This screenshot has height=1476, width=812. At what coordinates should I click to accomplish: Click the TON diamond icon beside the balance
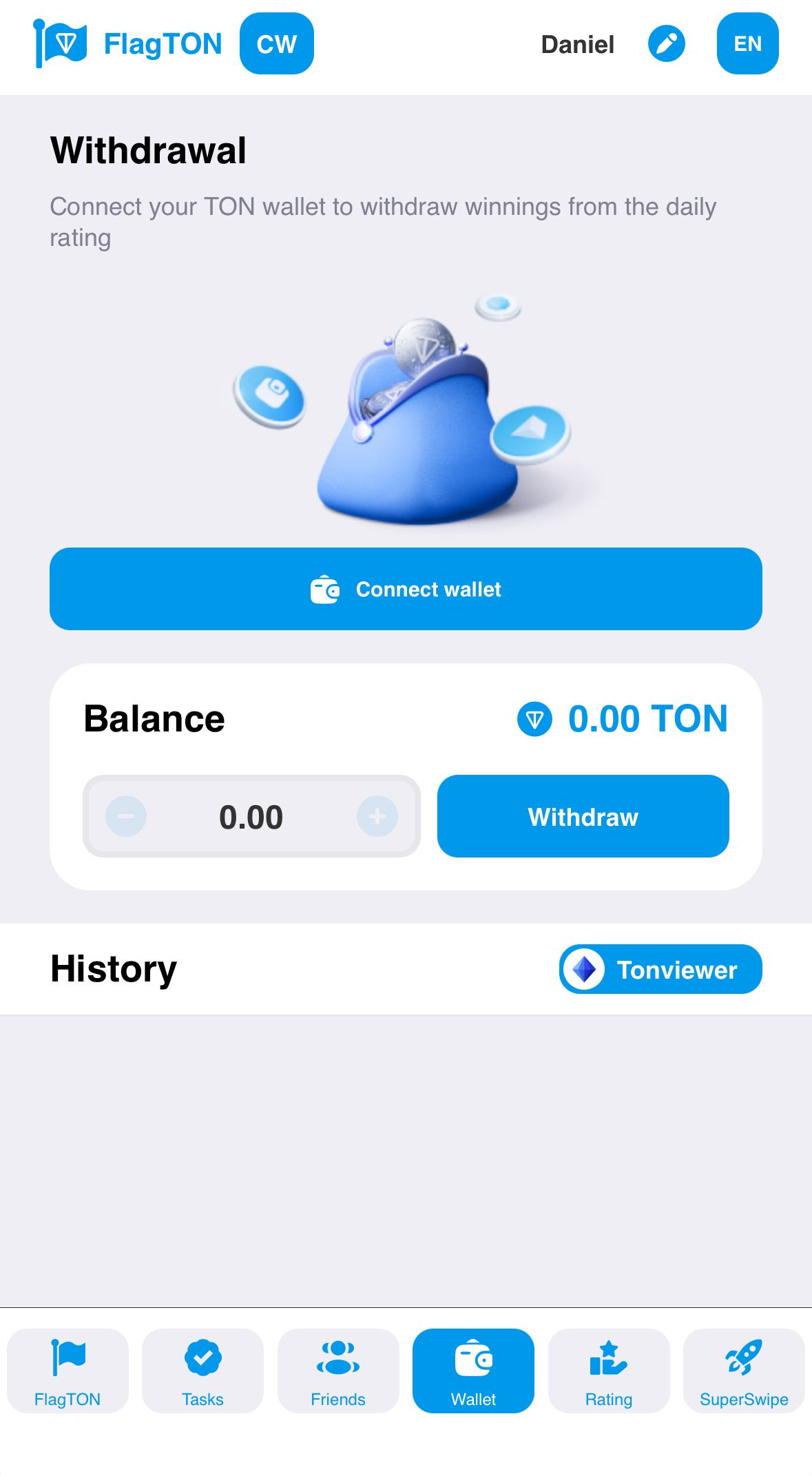click(x=534, y=718)
